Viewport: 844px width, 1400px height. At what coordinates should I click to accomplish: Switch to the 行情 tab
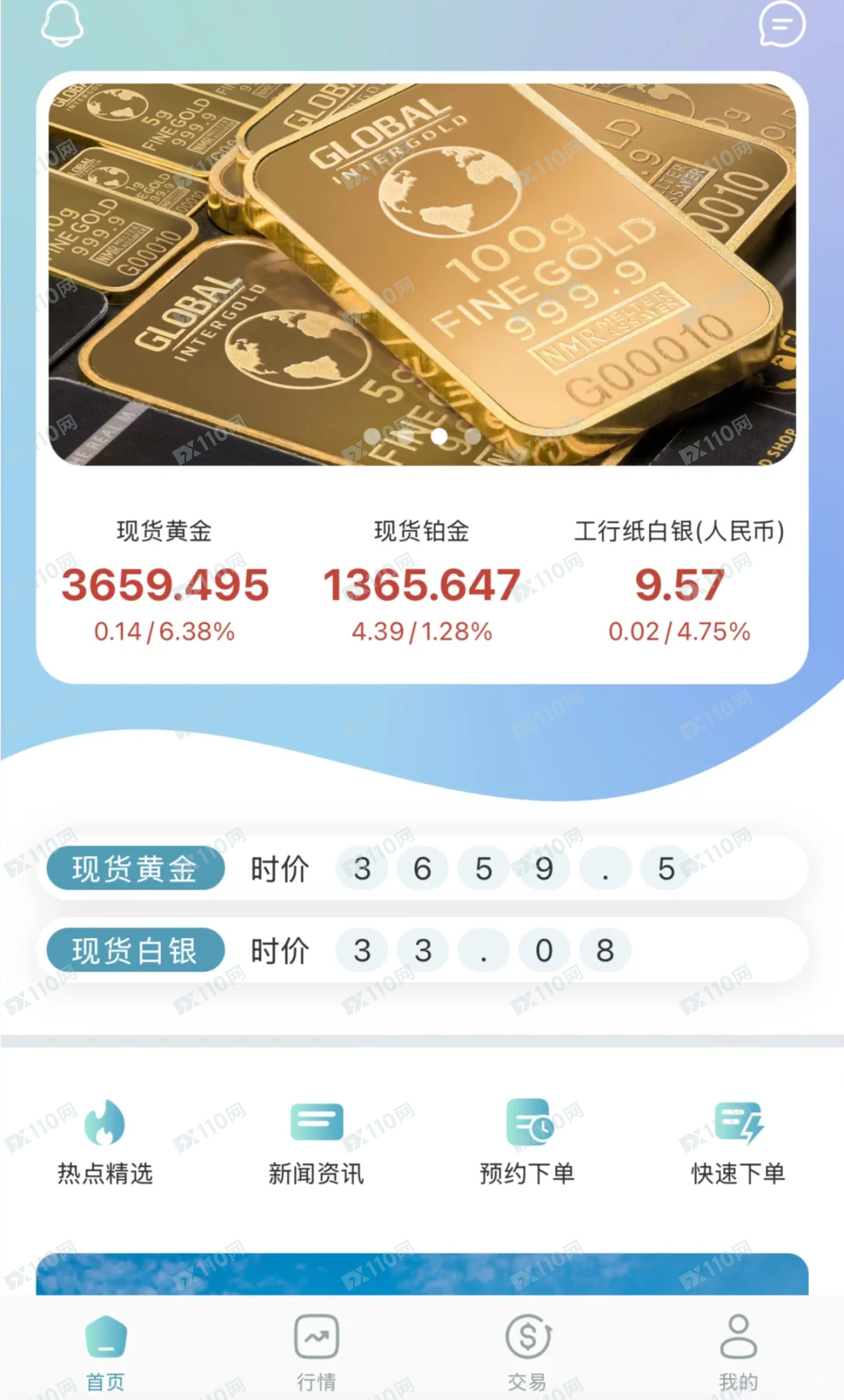pyautogui.click(x=316, y=1352)
